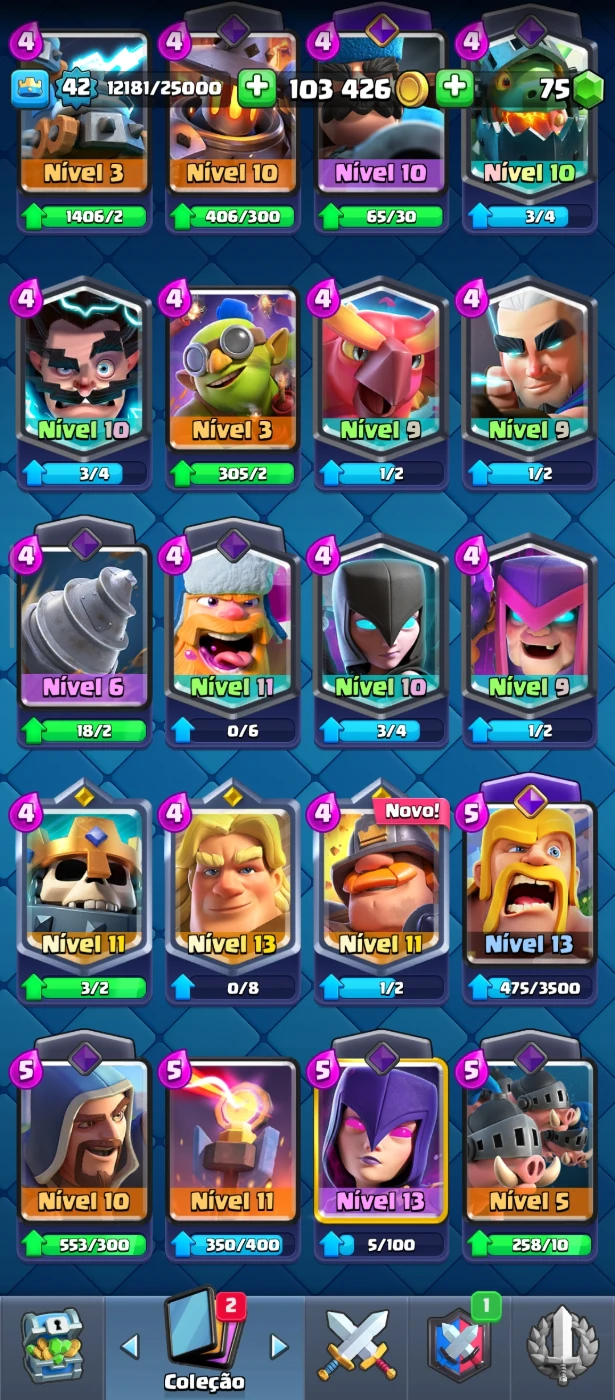The image size is (615, 1400).
Task: Add more gold with the plus button
Action: coord(258,87)
